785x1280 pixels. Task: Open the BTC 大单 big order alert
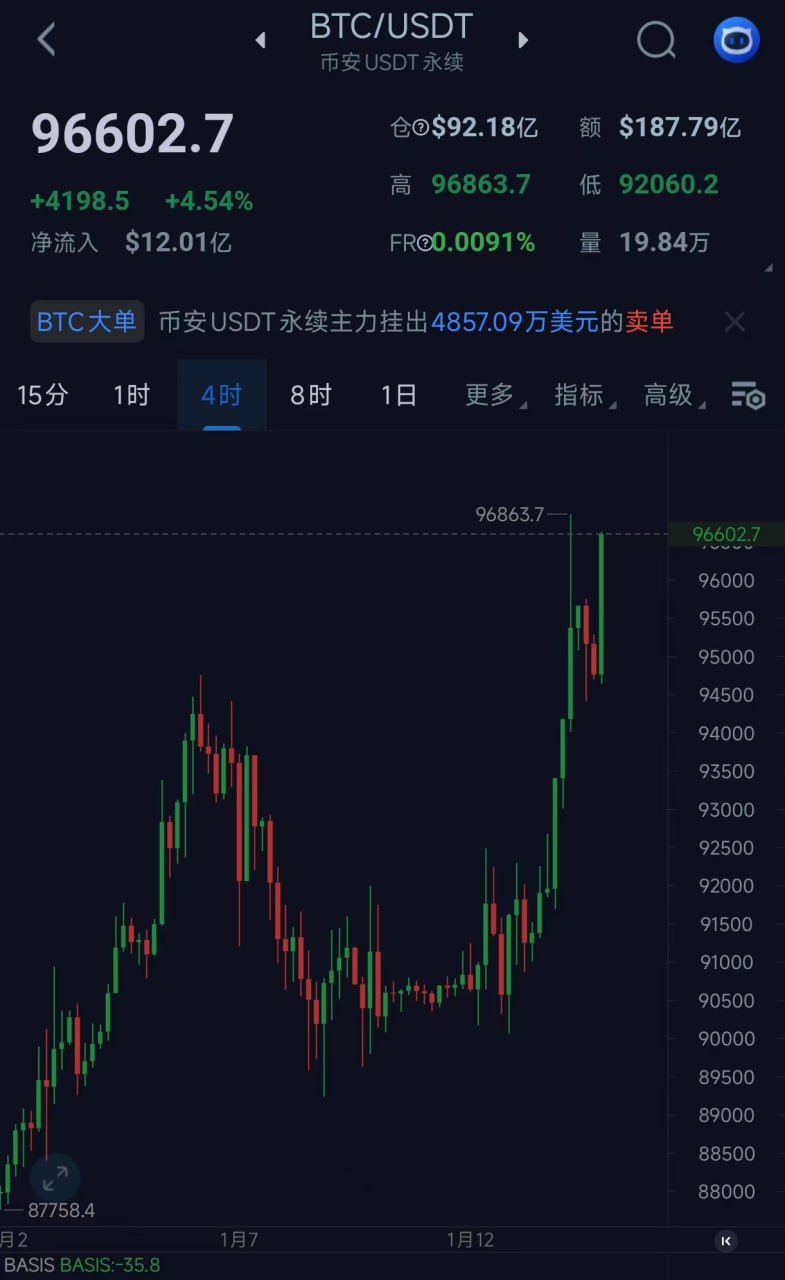(87, 322)
